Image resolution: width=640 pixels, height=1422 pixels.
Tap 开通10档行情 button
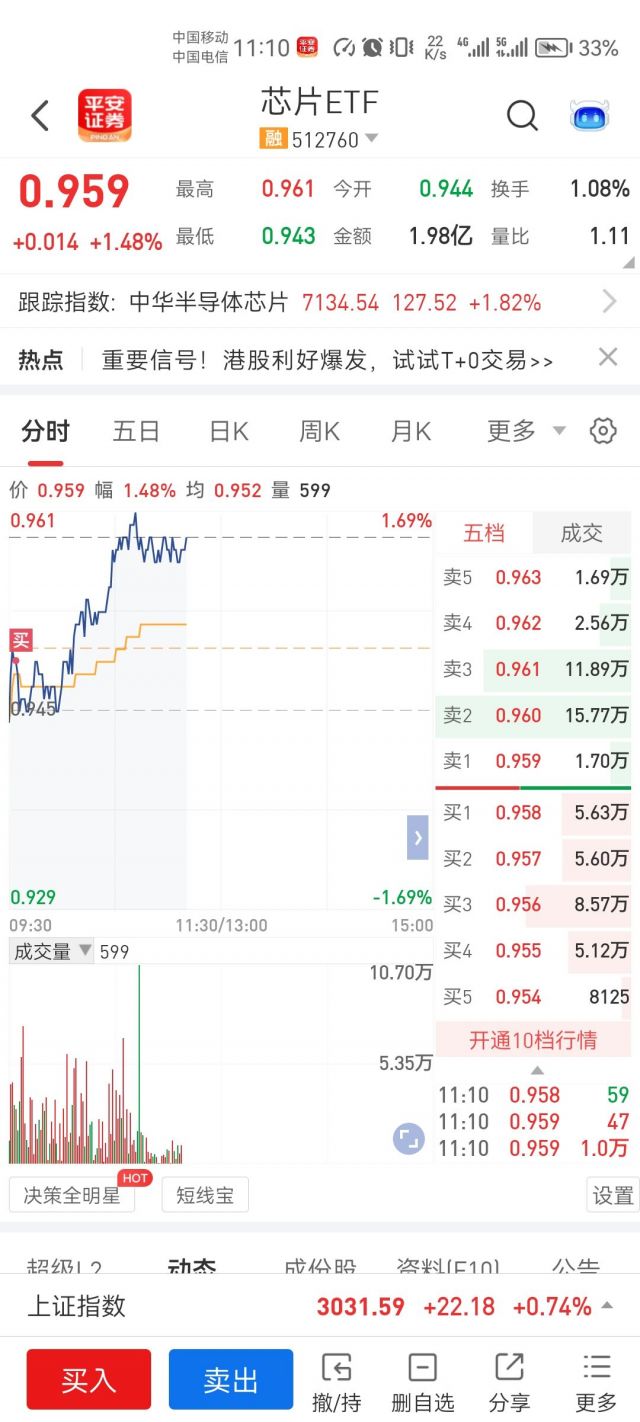[533, 1040]
